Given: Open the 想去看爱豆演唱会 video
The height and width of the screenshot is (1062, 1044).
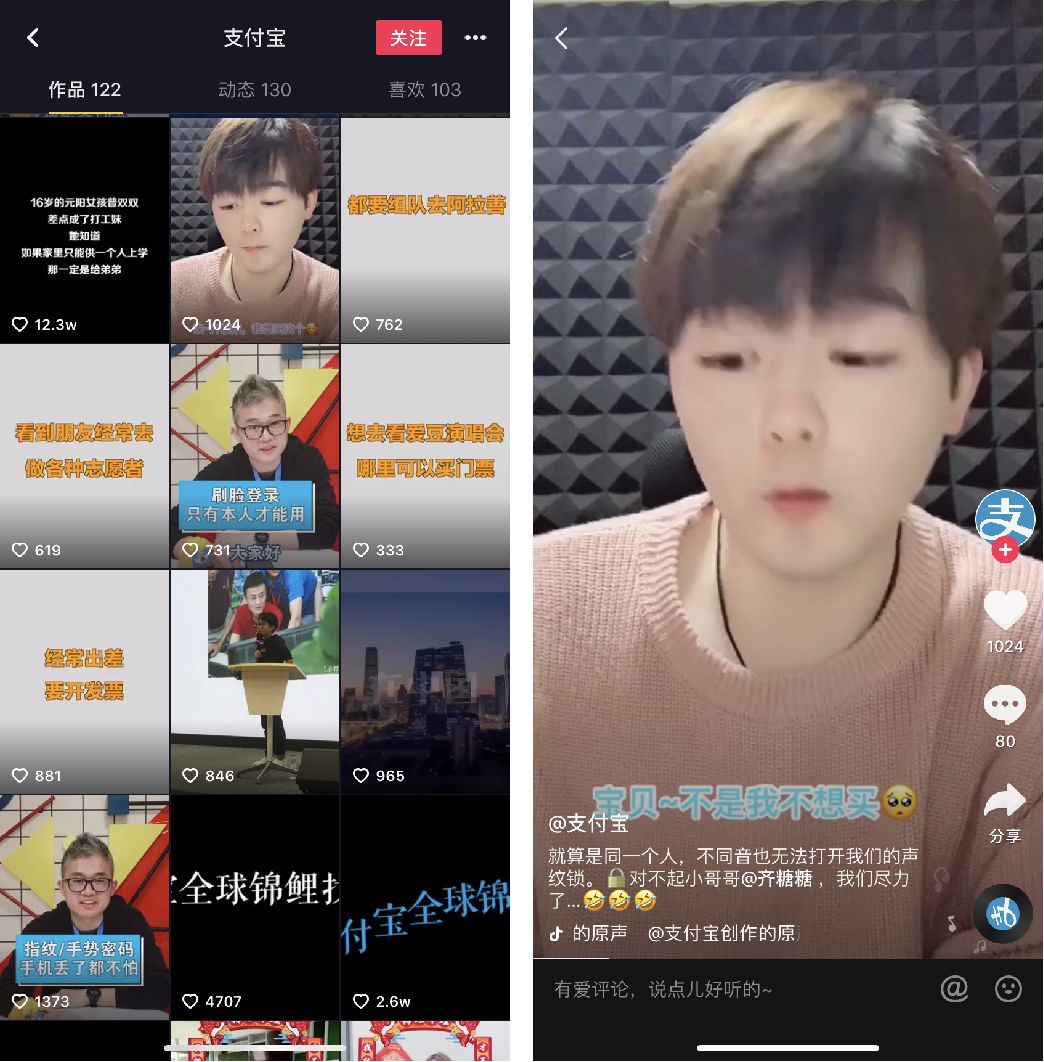Looking at the screenshot, I should tap(425, 456).
